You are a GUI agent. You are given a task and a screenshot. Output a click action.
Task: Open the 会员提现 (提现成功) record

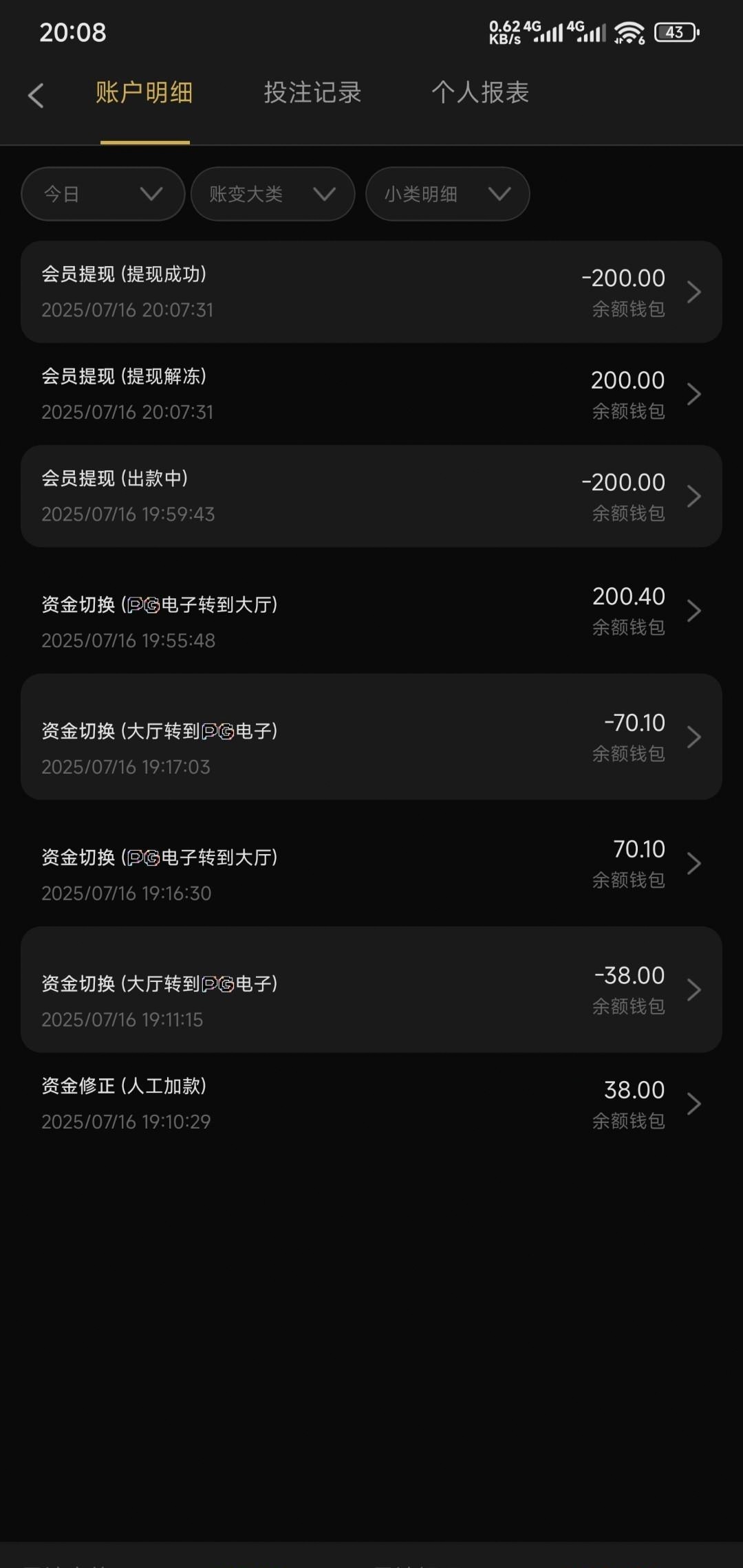(x=371, y=292)
